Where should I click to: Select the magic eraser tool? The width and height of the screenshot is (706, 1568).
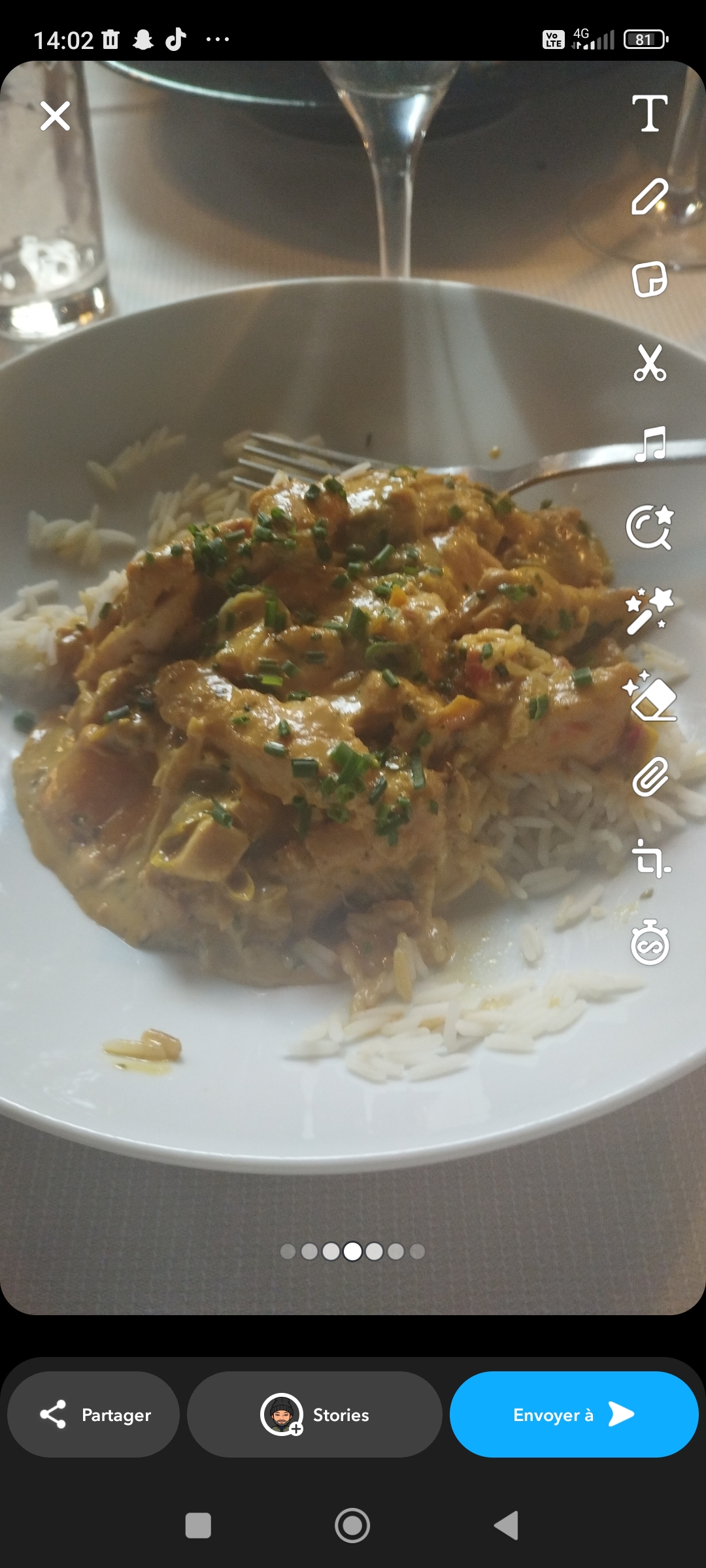(650, 696)
